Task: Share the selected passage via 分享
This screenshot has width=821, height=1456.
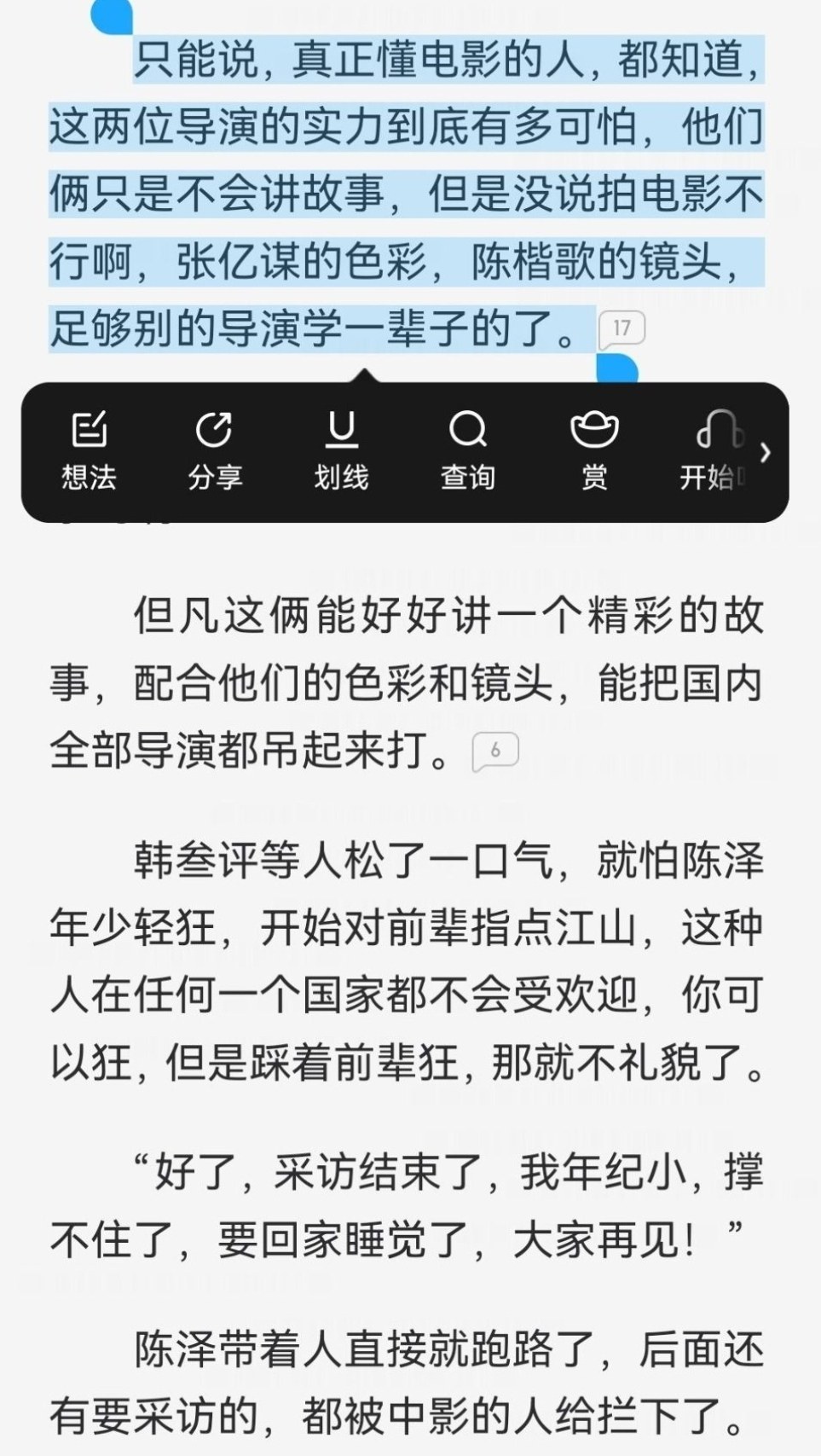Action: pos(215,452)
